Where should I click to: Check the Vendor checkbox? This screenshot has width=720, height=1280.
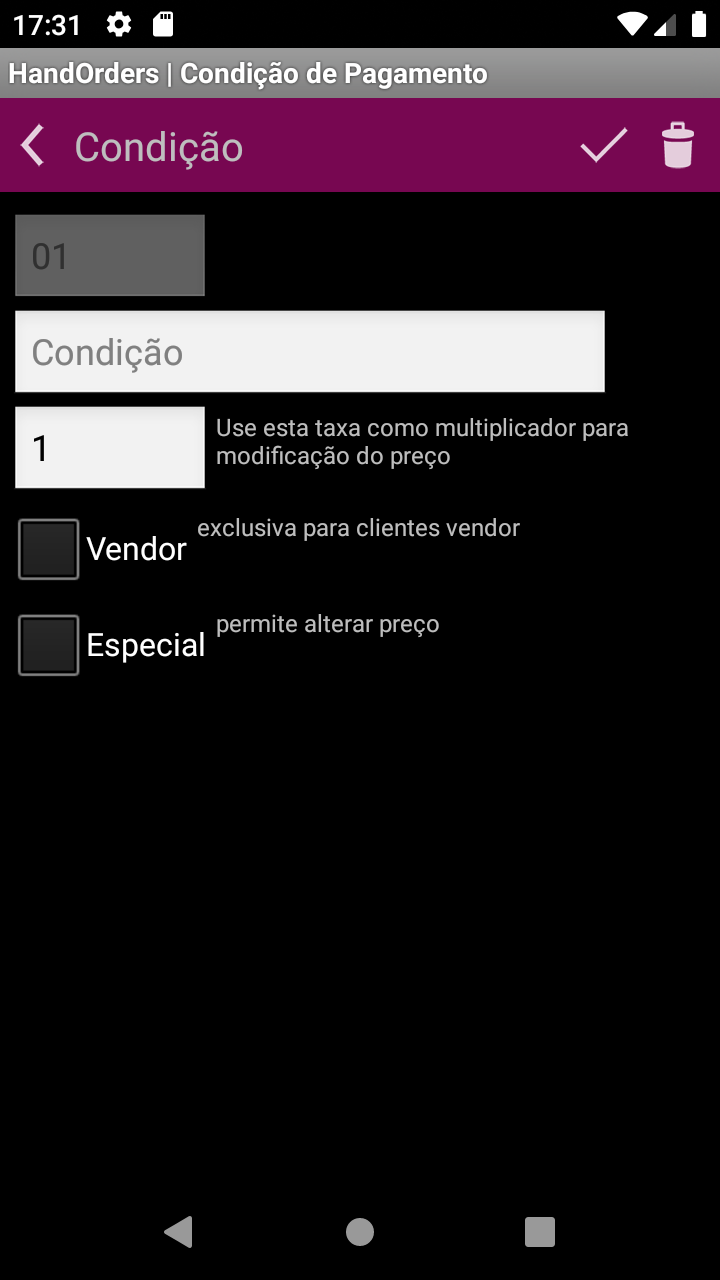(x=48, y=549)
